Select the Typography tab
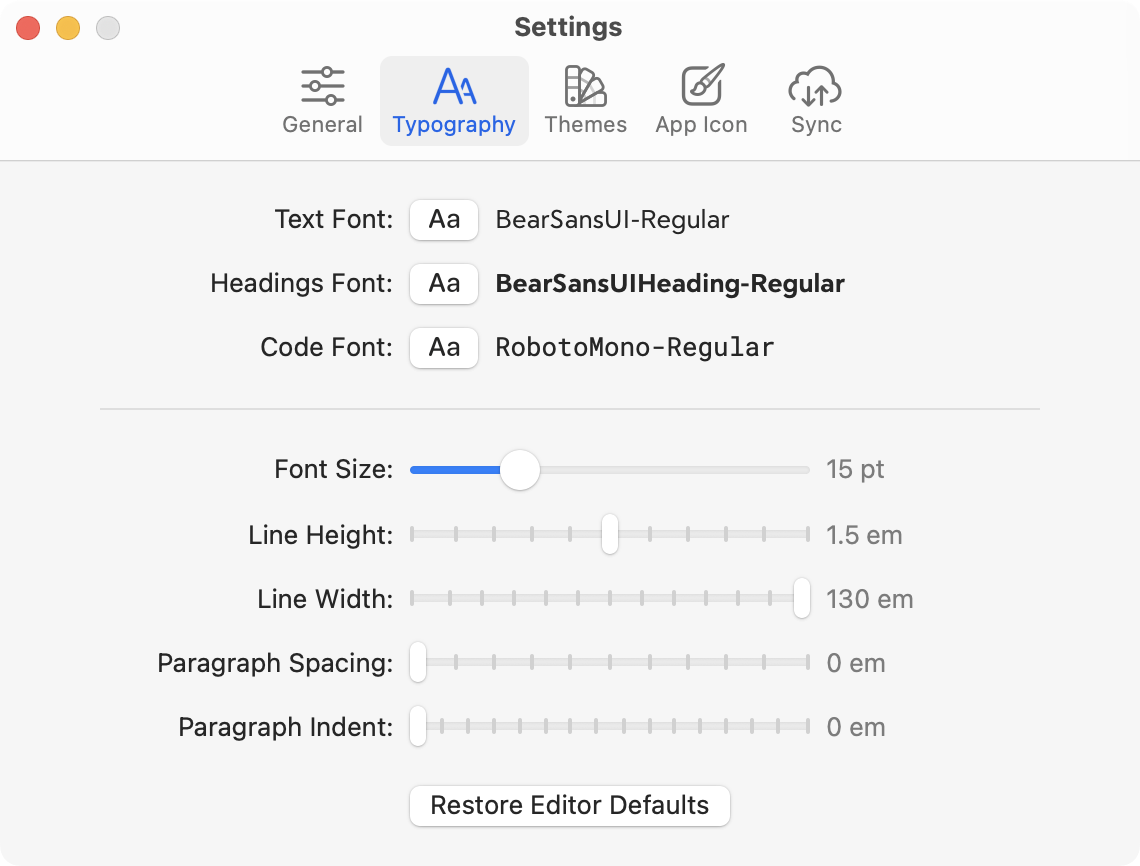Viewport: 1140px width, 866px height. [x=454, y=101]
